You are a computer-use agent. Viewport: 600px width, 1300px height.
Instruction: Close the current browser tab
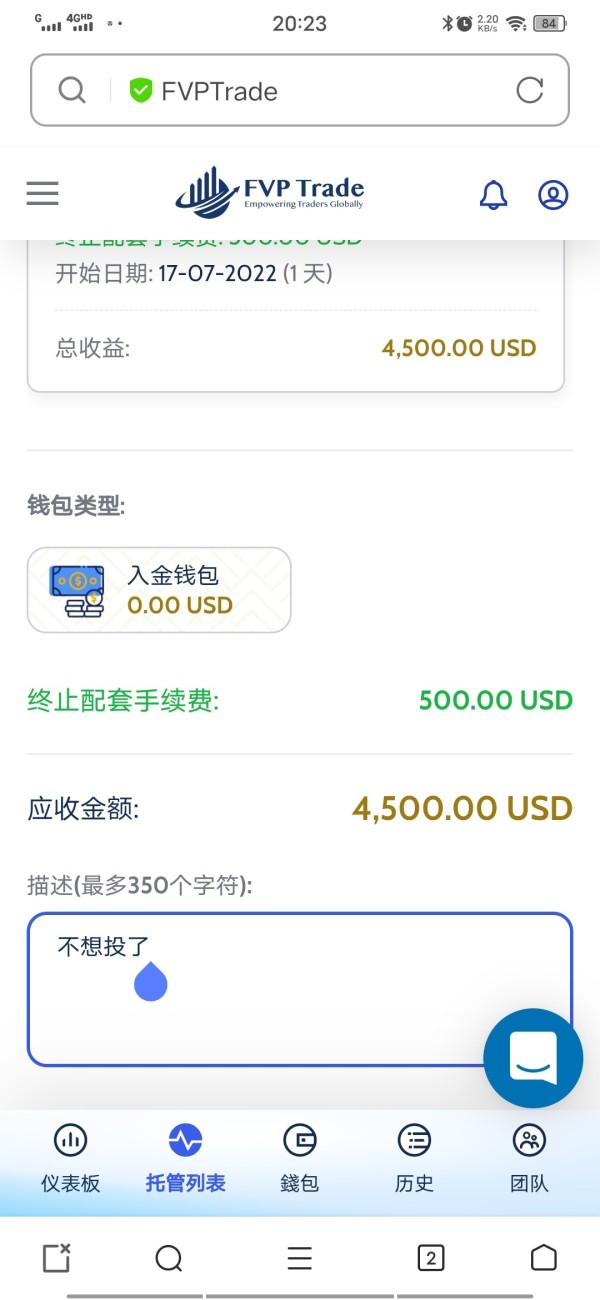57,1258
